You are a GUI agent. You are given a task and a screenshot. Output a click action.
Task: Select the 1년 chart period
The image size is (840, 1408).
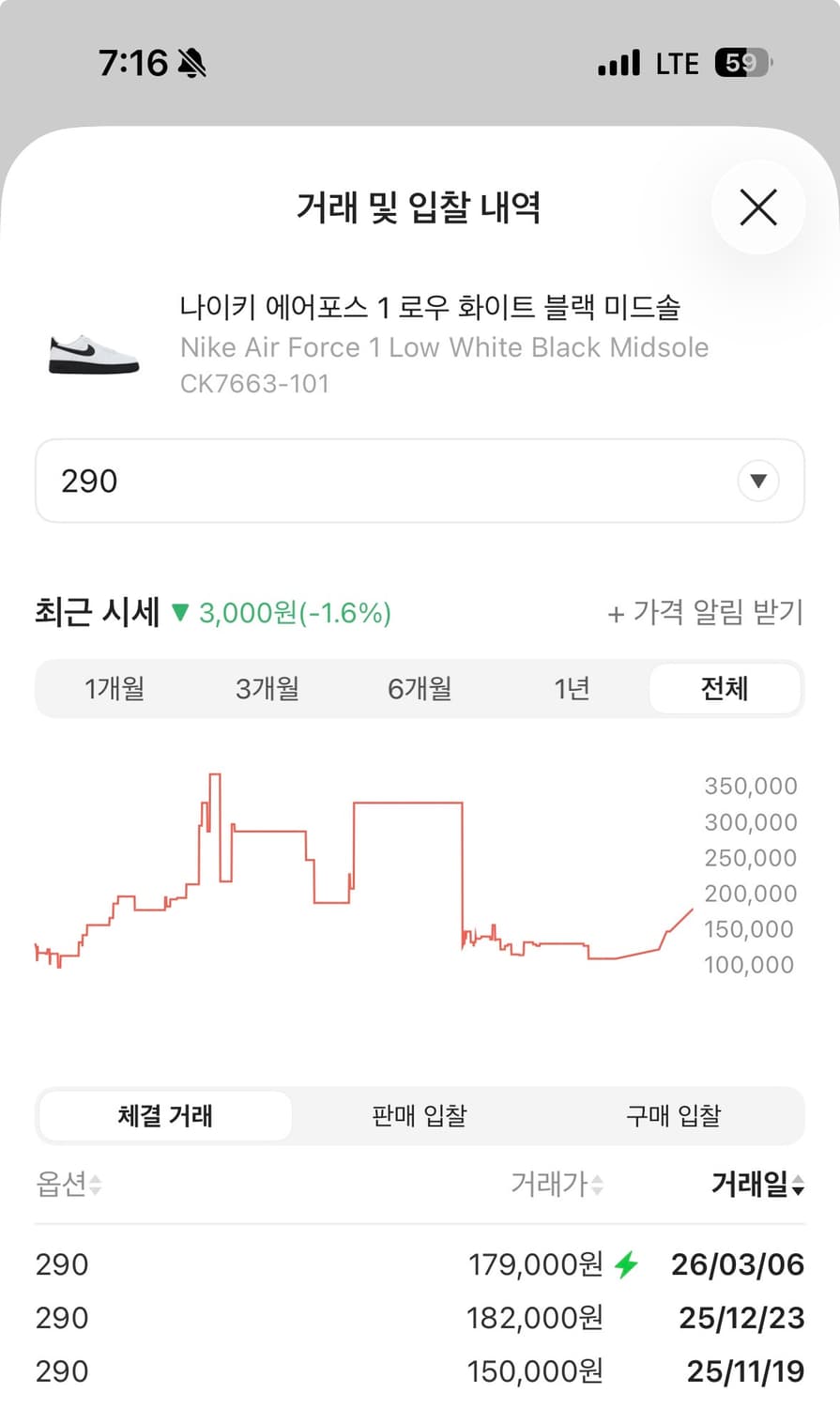pos(570,688)
